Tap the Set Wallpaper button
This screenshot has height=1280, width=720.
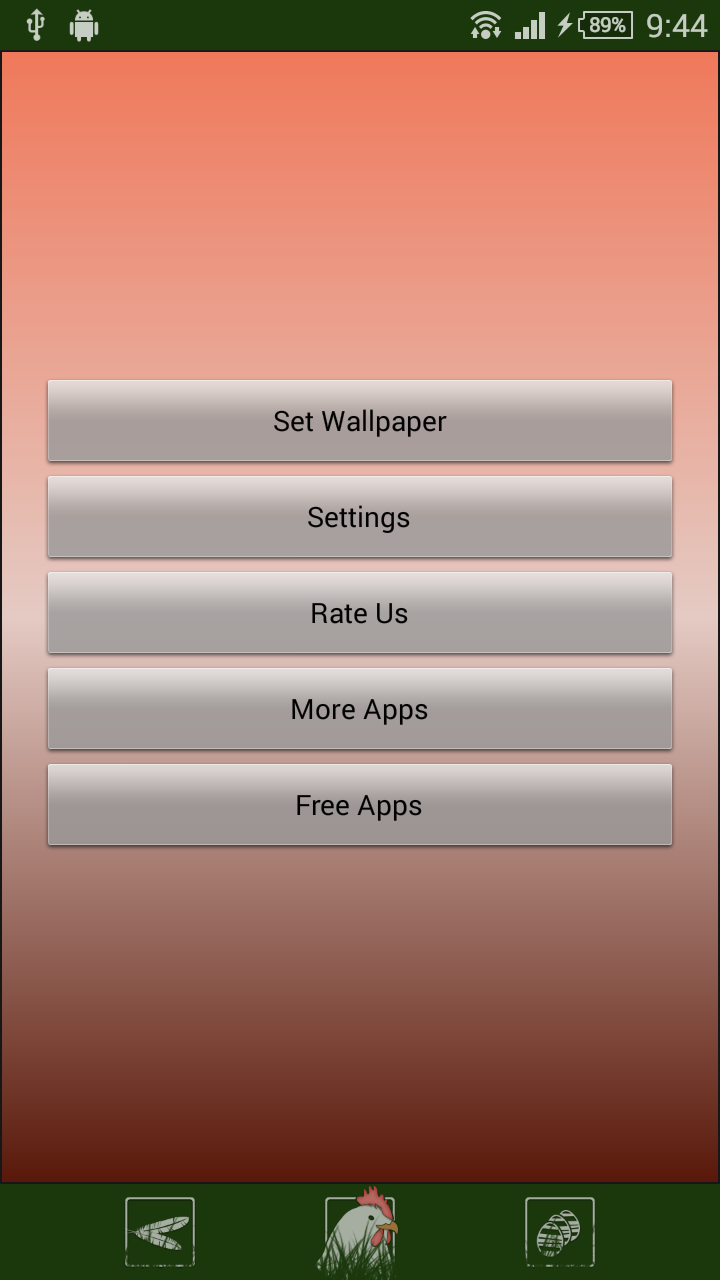(x=360, y=421)
